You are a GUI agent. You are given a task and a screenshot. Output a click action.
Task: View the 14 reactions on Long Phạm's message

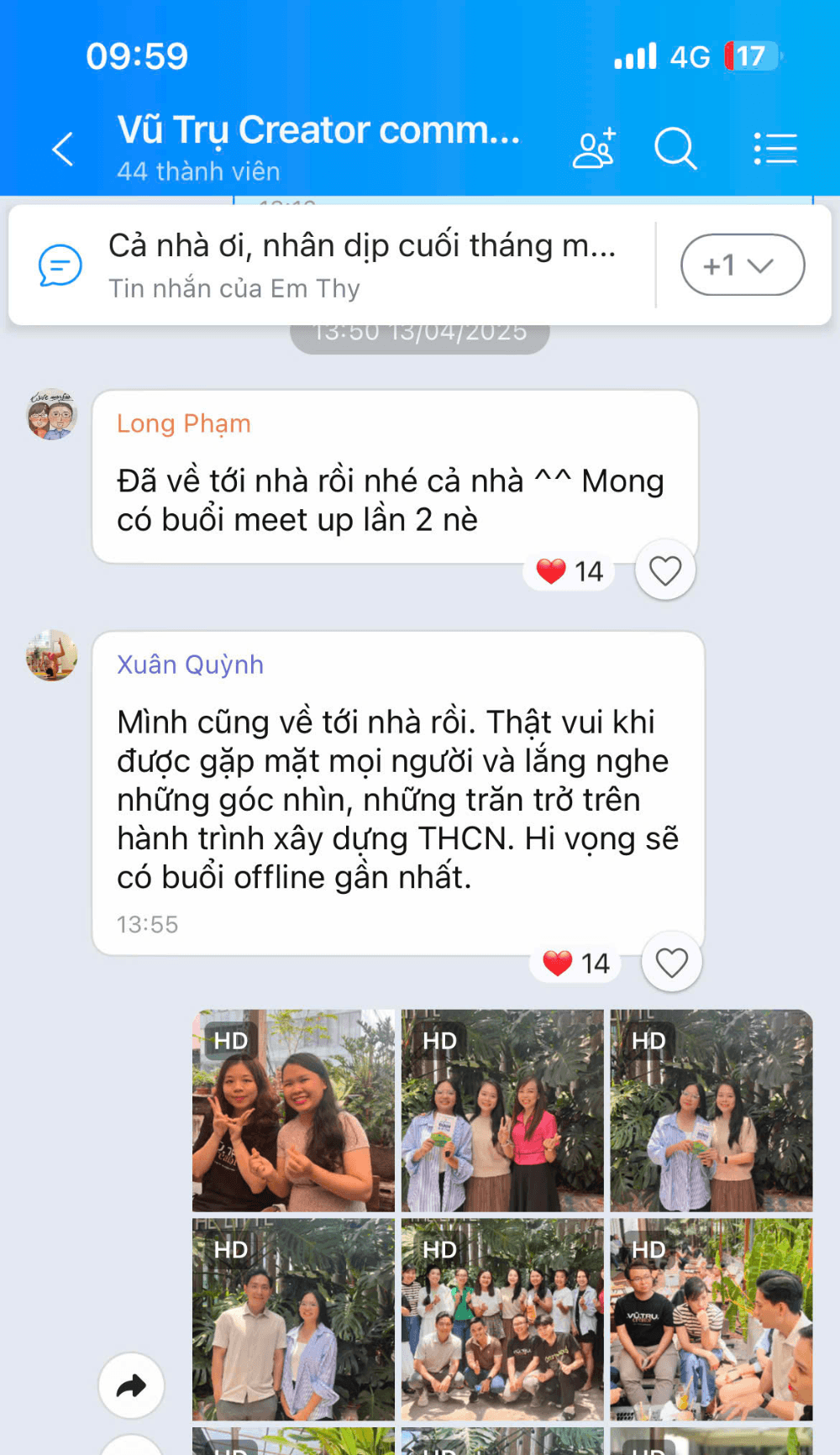click(x=571, y=571)
